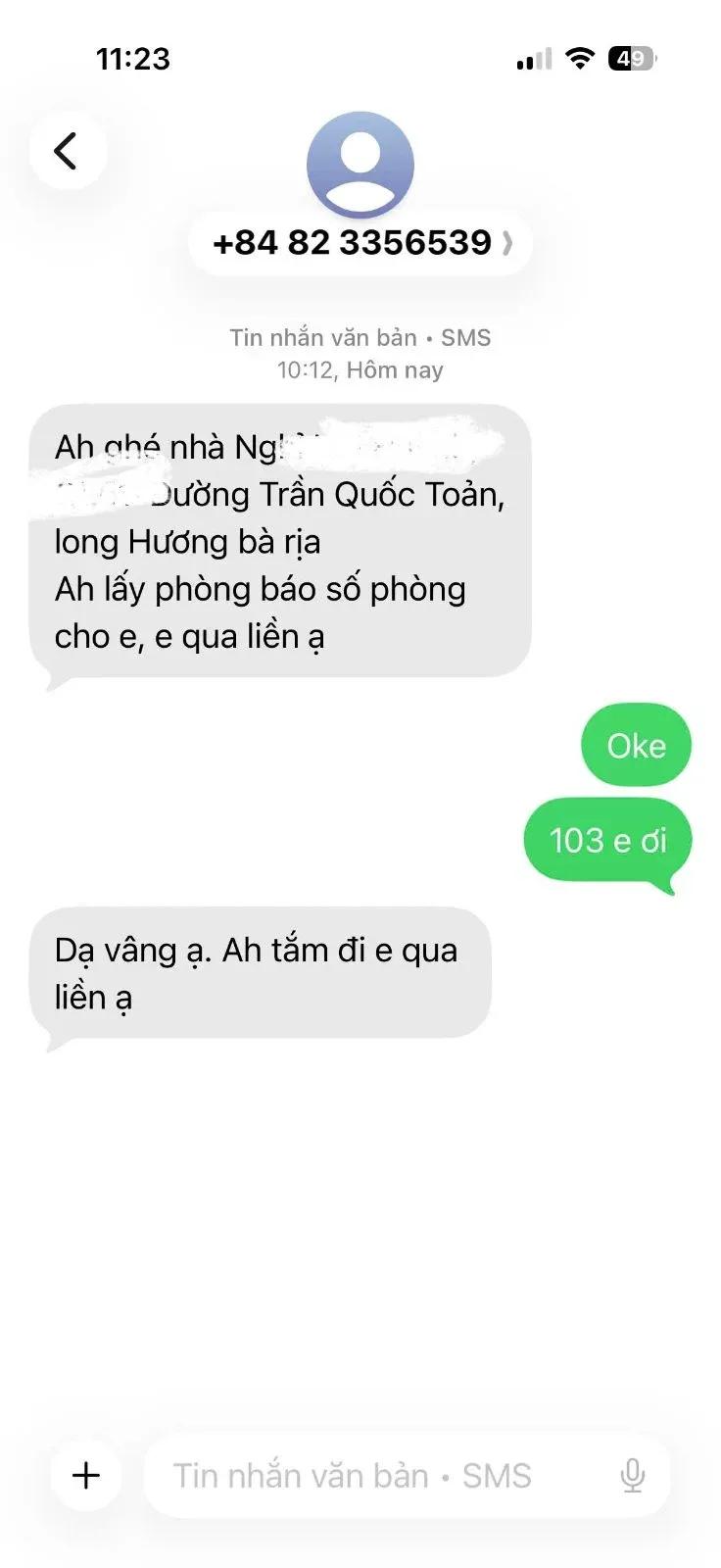This screenshot has height=1568, width=721.
Task: Open the plus attachments menu
Action: pyautogui.click(x=86, y=1475)
